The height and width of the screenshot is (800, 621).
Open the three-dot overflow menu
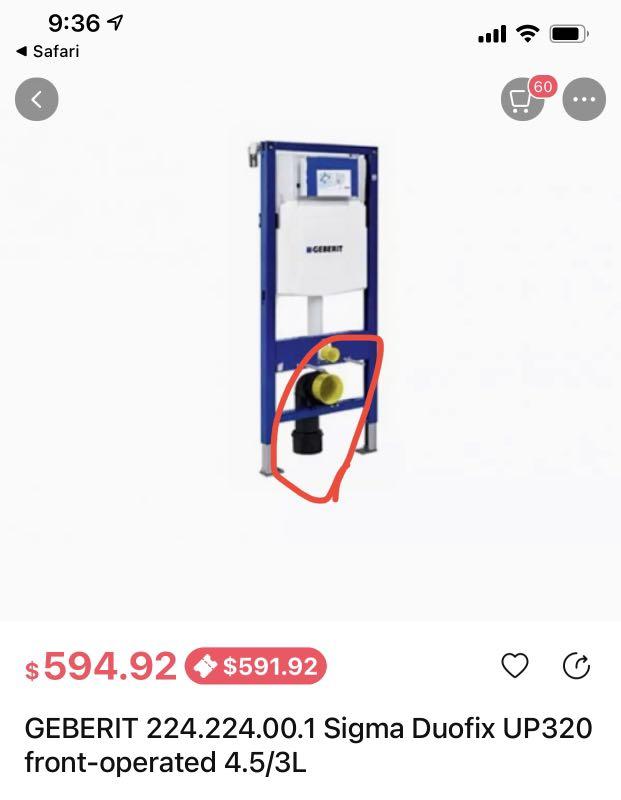pos(584,99)
